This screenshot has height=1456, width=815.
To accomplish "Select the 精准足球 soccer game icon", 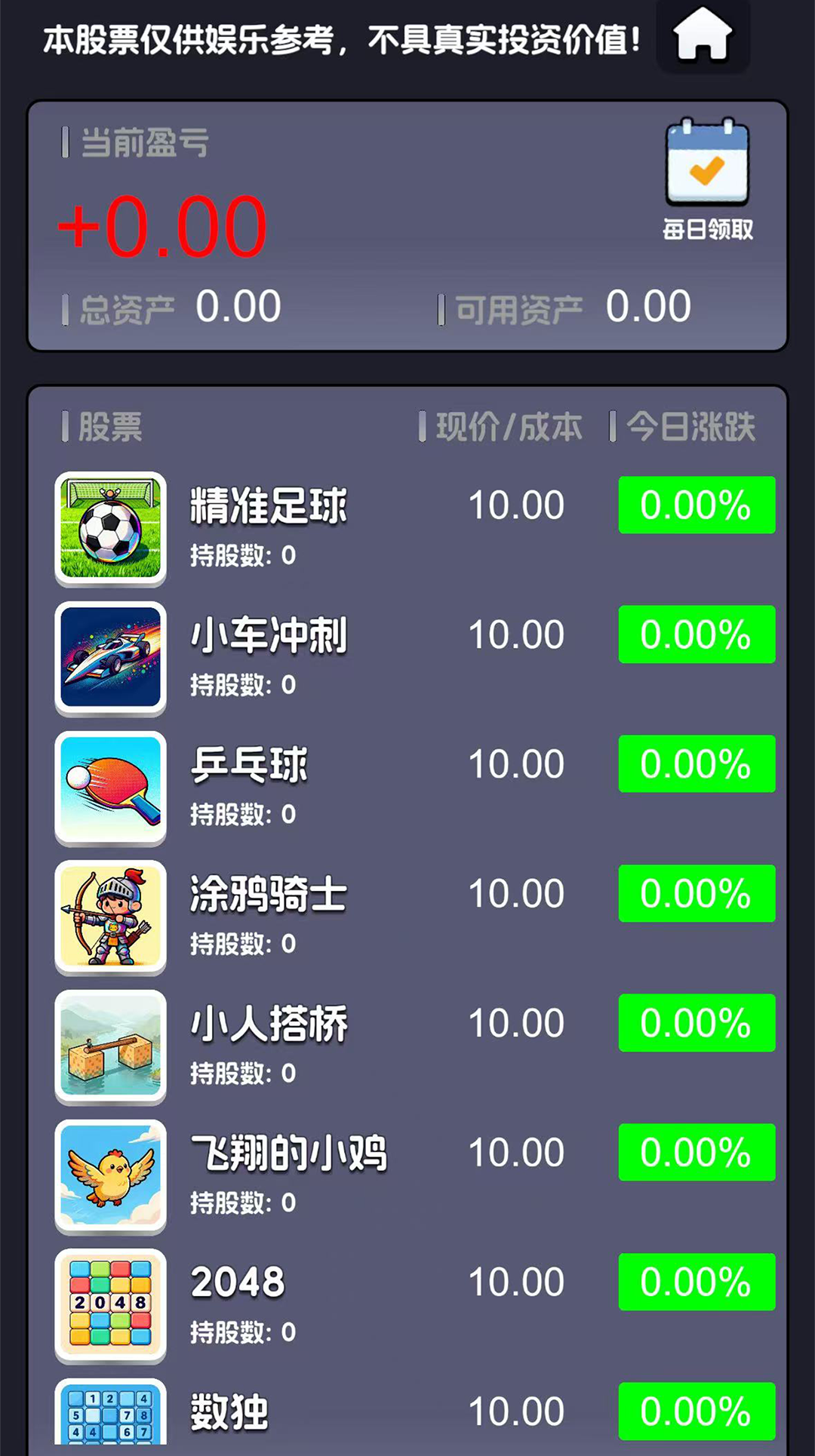I will click(109, 527).
